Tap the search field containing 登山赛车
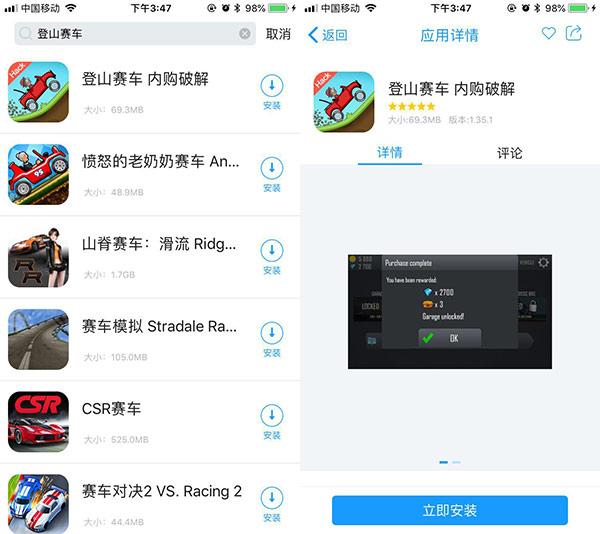The image size is (600, 534). click(130, 34)
